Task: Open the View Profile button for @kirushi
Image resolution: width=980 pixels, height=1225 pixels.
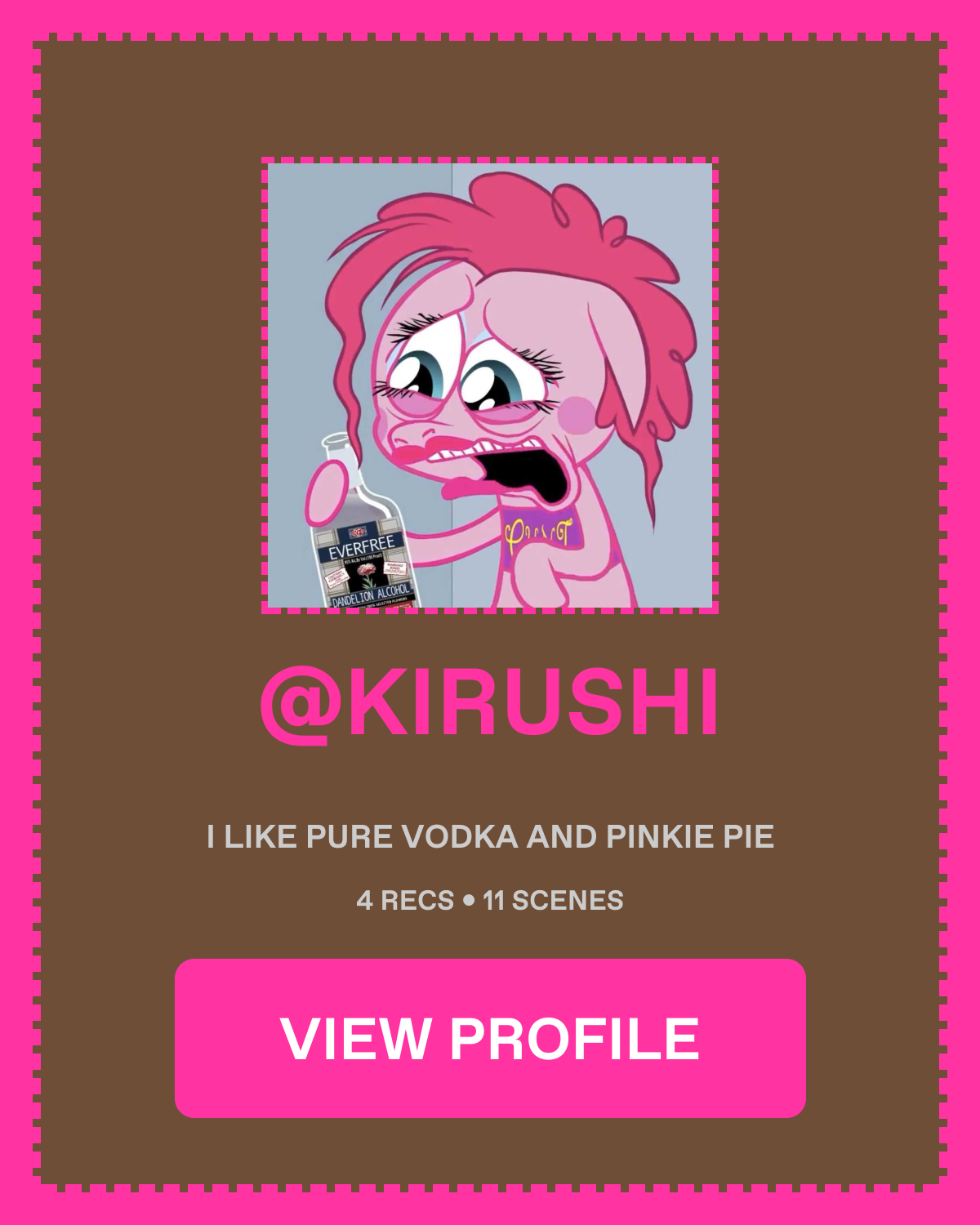Action: pos(490,1038)
